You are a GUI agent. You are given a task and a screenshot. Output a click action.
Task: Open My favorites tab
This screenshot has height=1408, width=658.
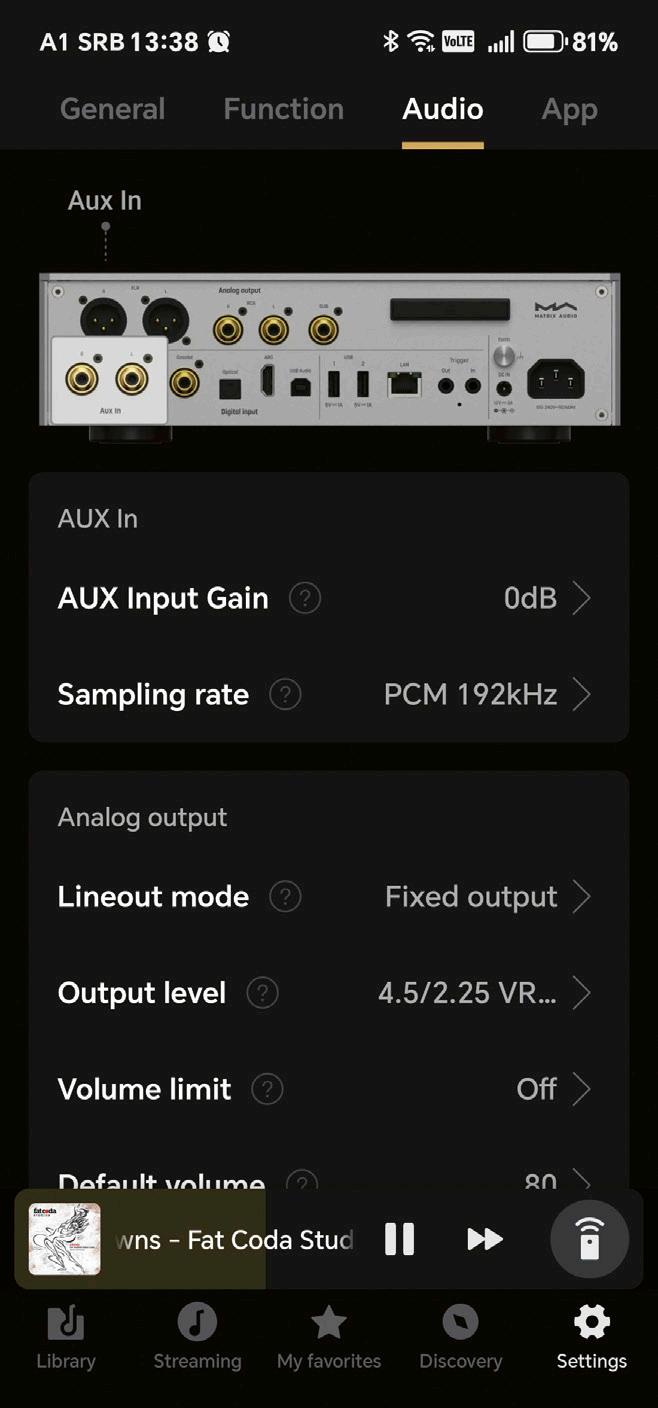pos(329,1337)
